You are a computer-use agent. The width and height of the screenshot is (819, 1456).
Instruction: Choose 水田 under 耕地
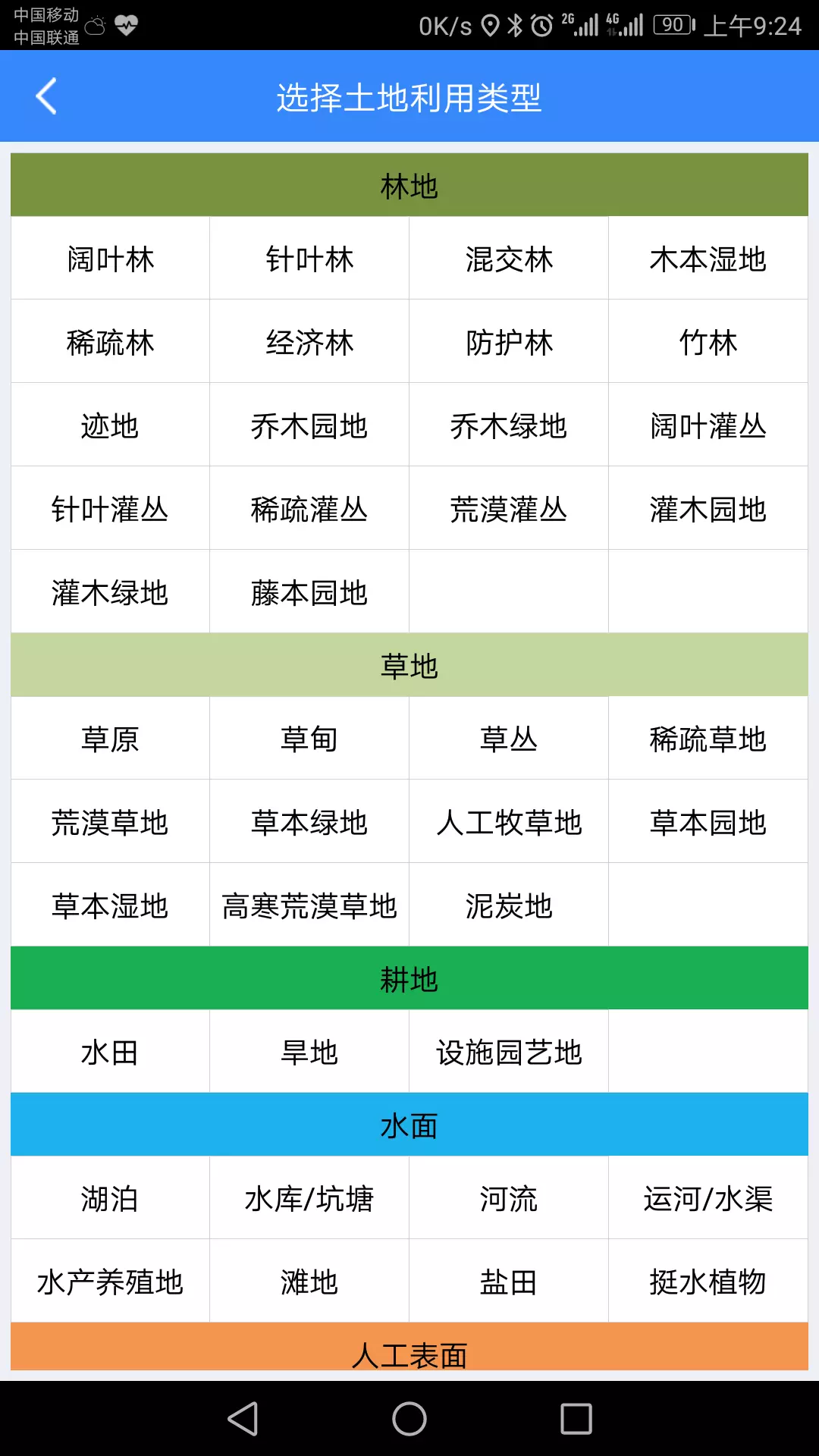(x=110, y=1052)
